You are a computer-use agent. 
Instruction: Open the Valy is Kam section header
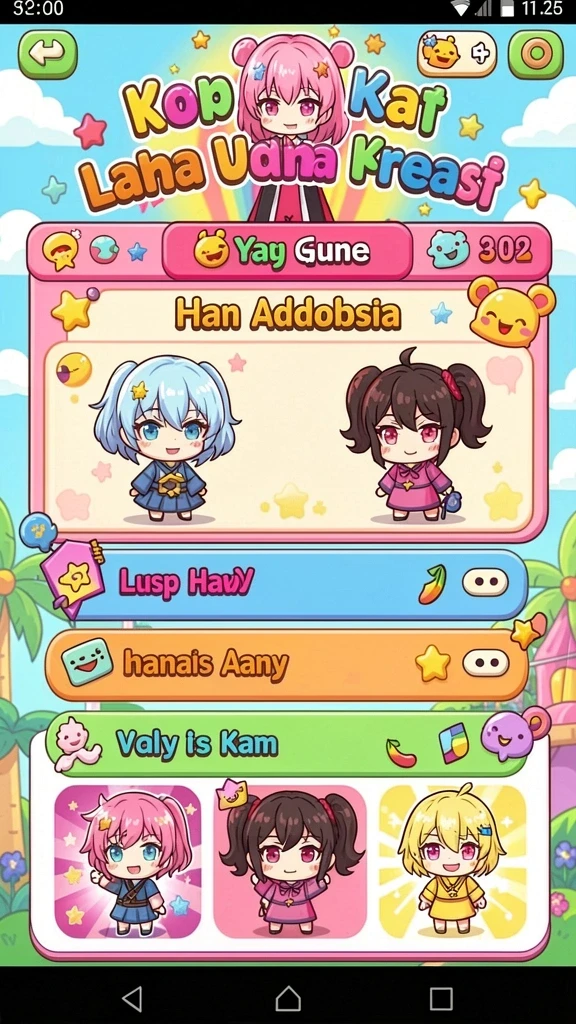point(287,744)
